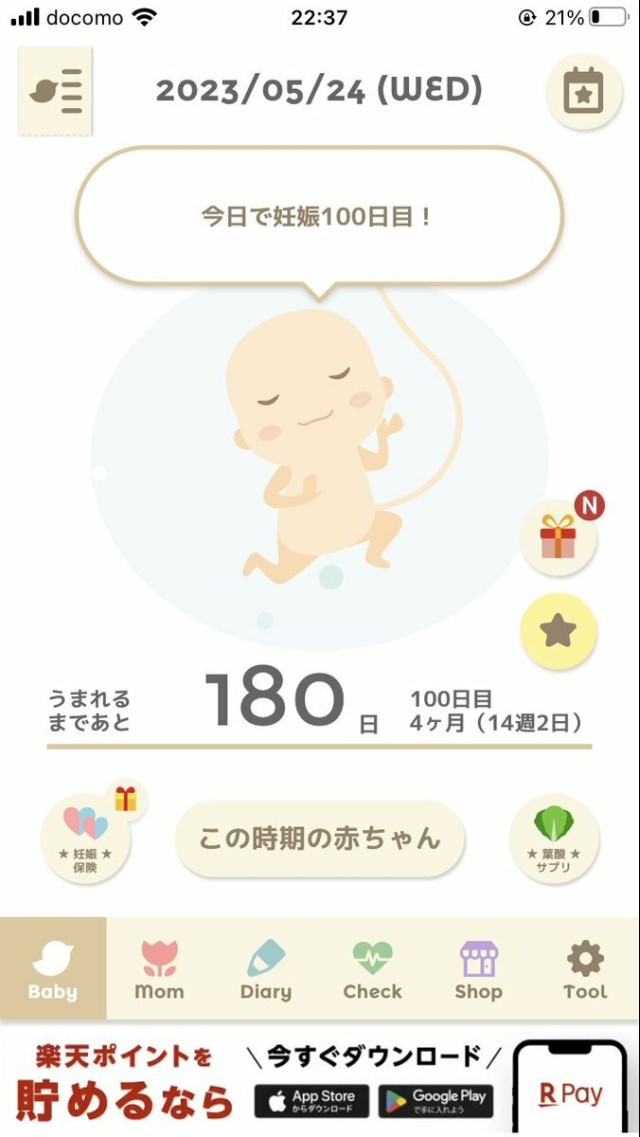Tap the yellow star button

[x=559, y=631]
